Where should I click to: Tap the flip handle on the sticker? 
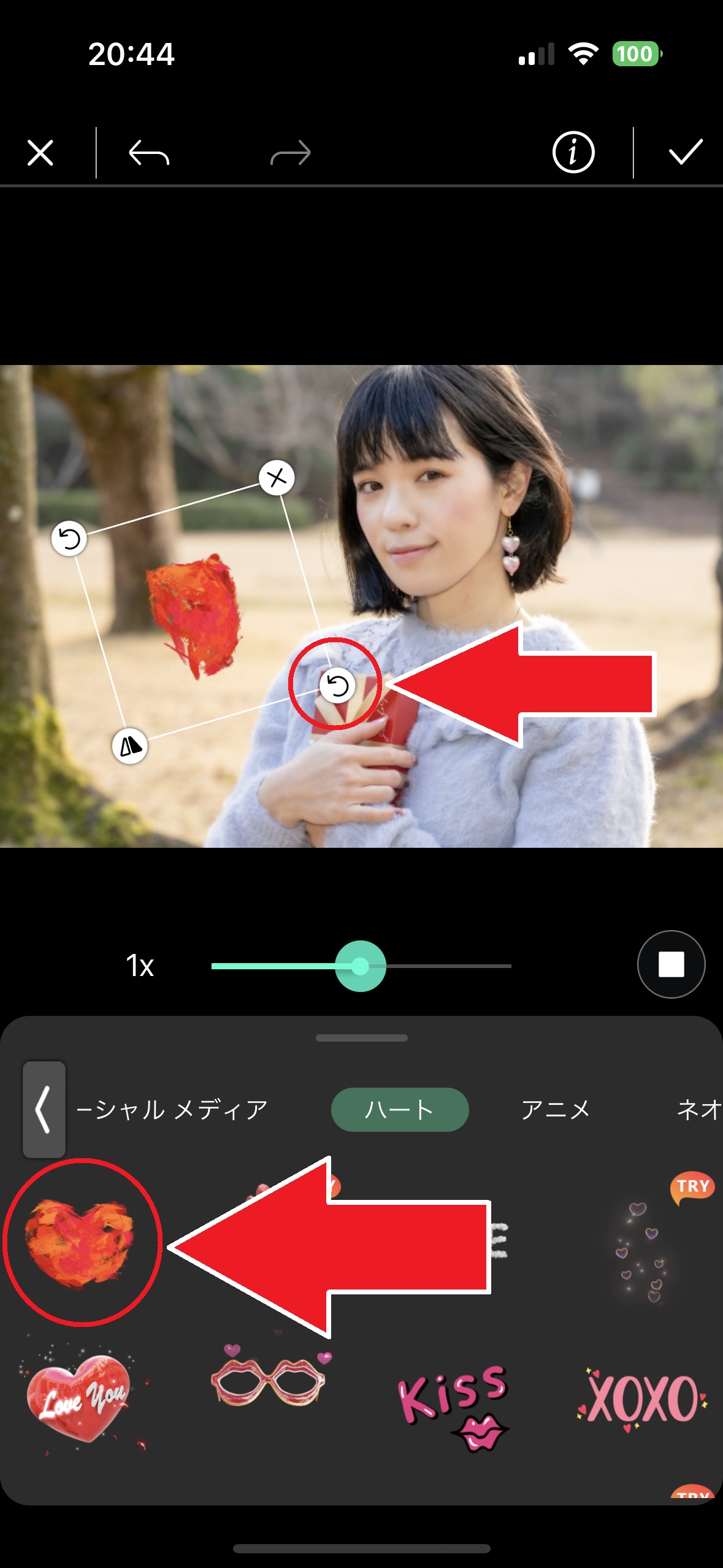(129, 746)
